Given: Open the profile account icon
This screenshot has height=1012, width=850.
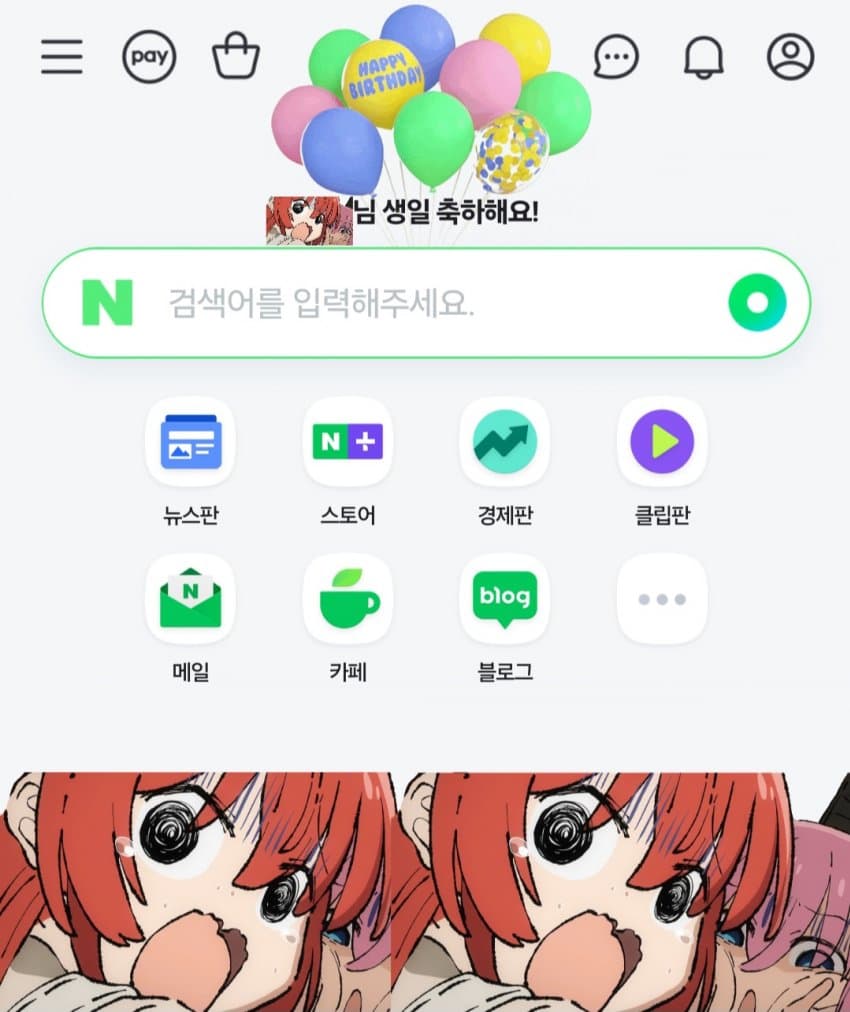Looking at the screenshot, I should pos(790,57).
